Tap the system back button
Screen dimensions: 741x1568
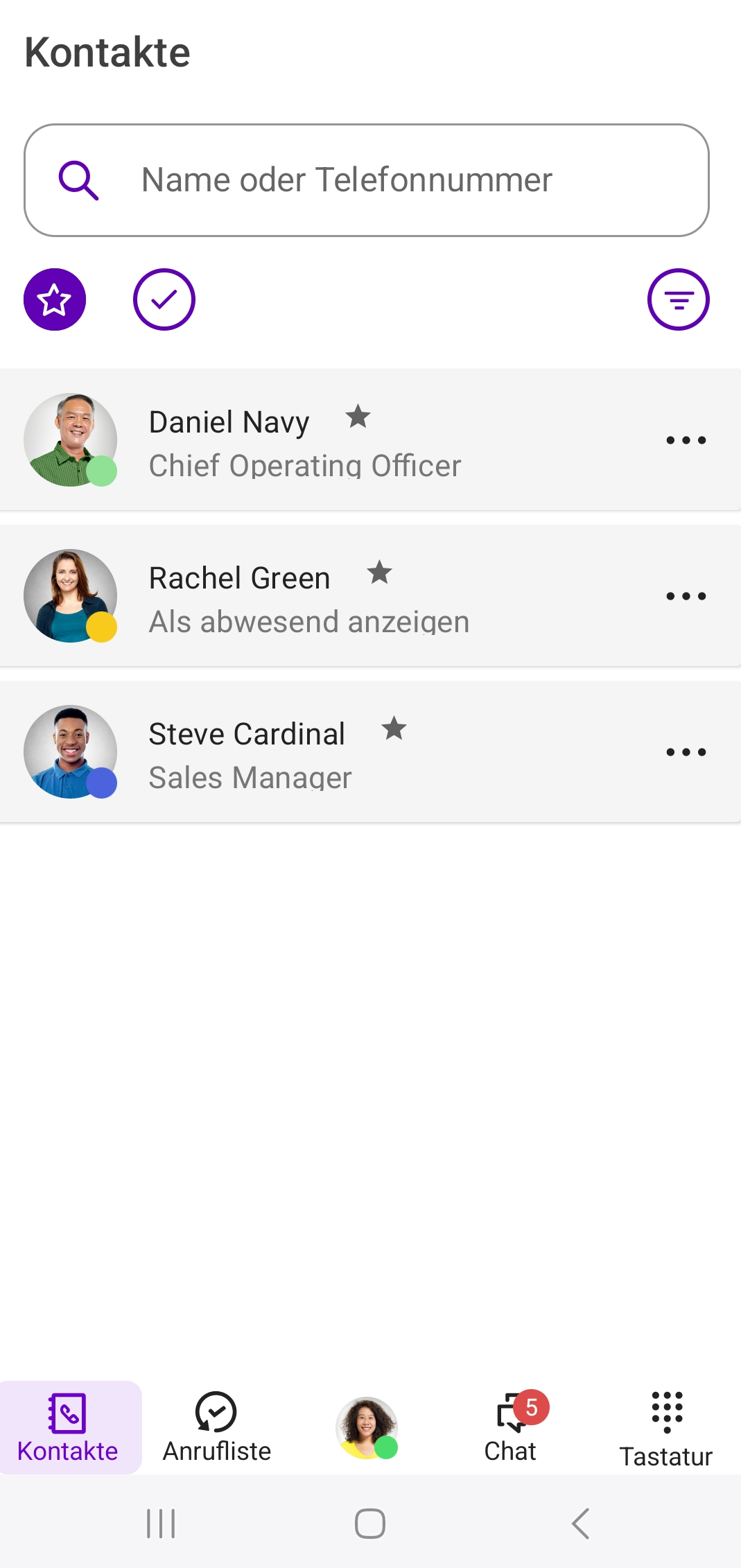coord(580,1524)
